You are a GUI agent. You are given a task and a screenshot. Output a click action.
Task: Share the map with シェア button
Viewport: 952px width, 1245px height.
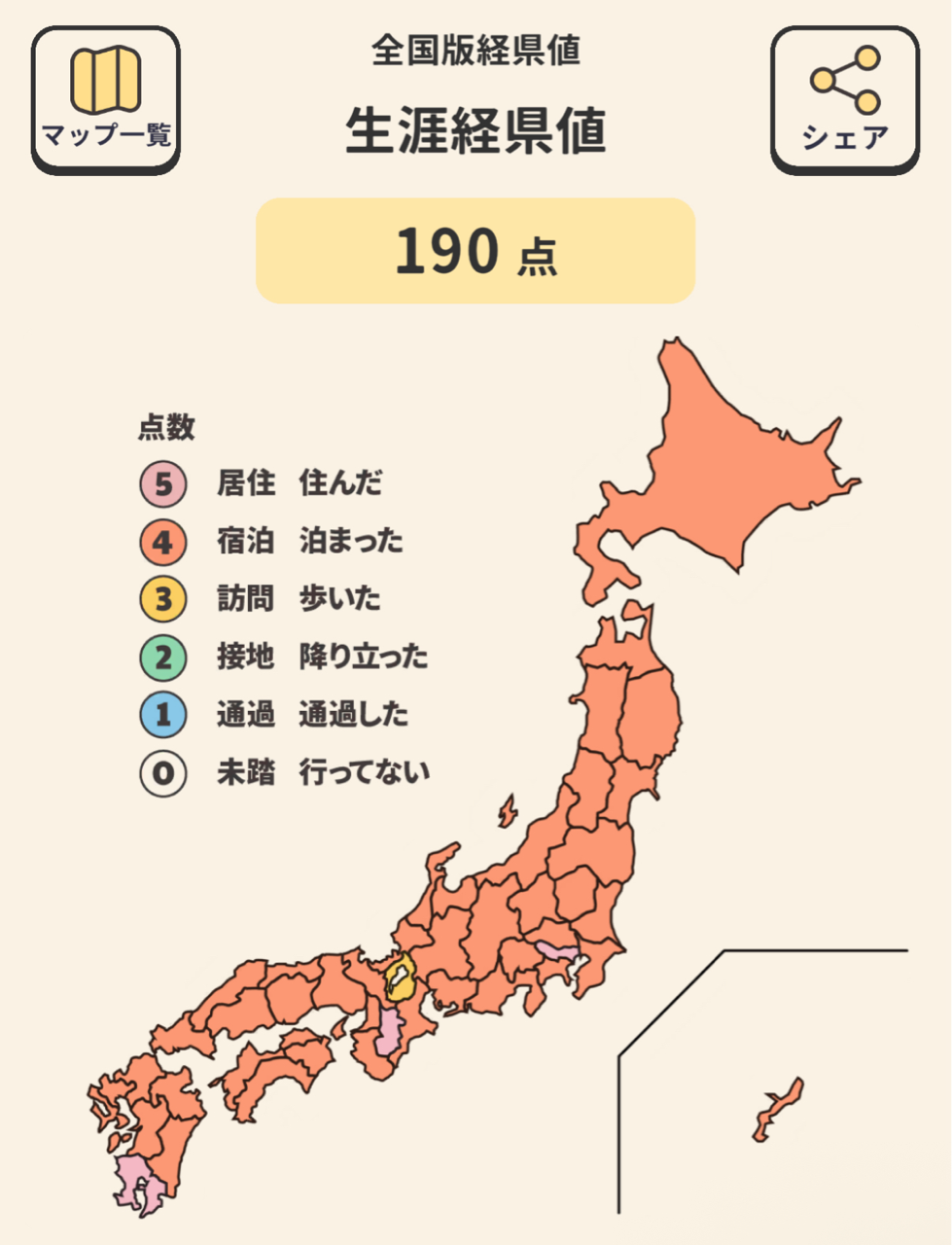click(x=844, y=100)
